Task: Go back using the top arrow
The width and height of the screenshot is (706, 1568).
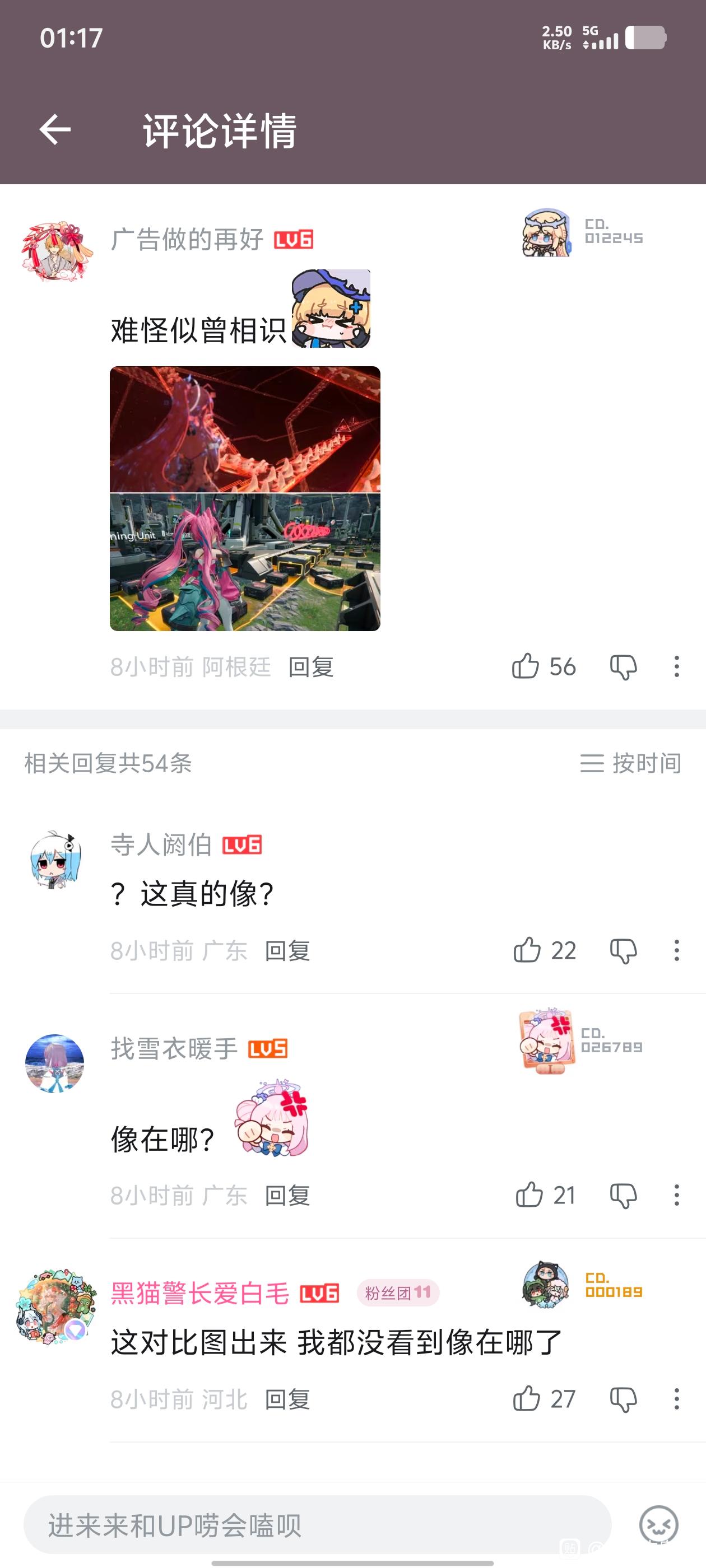Action: 55,130
